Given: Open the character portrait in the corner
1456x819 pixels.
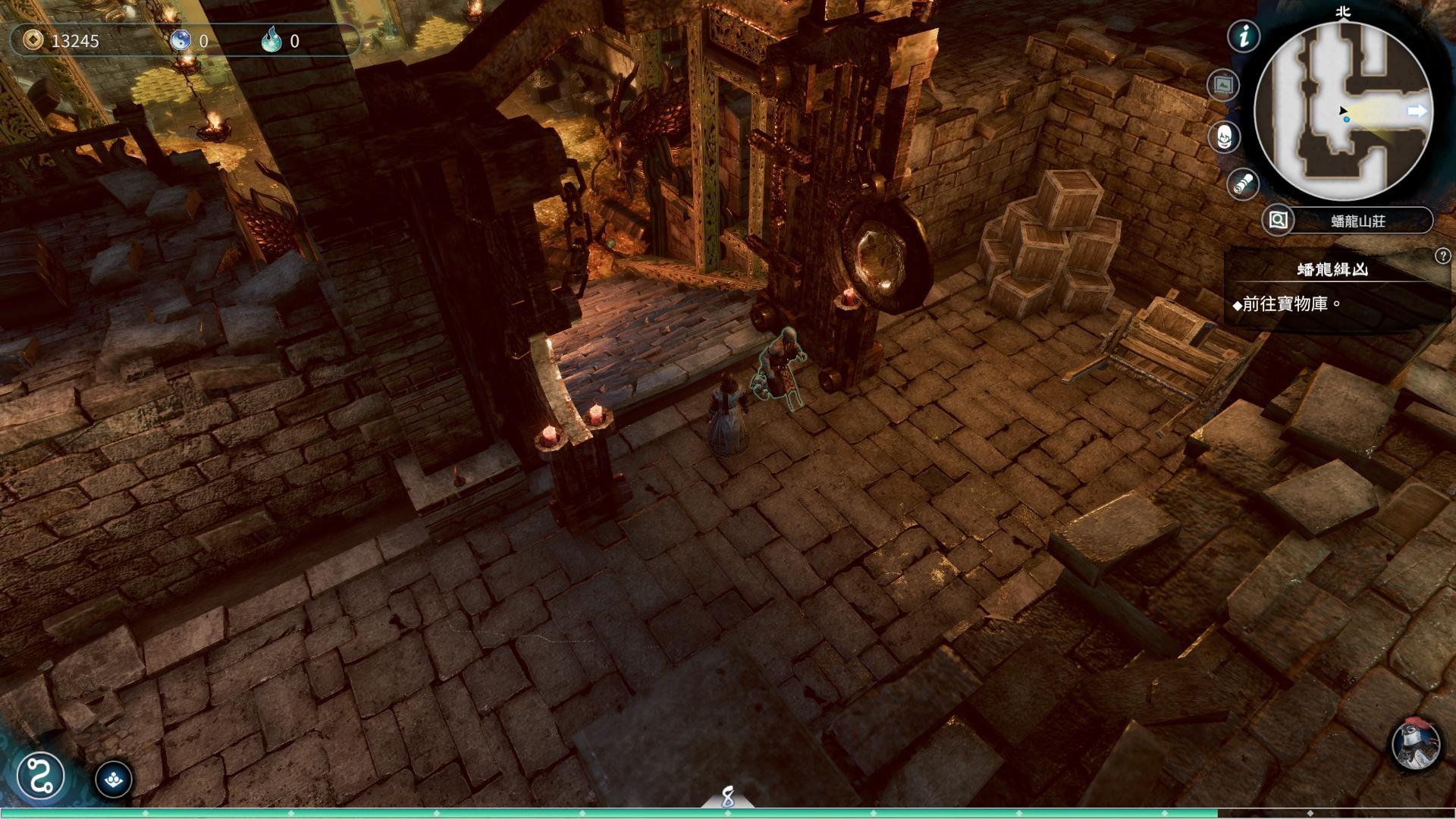Looking at the screenshot, I should coord(1416,744).
